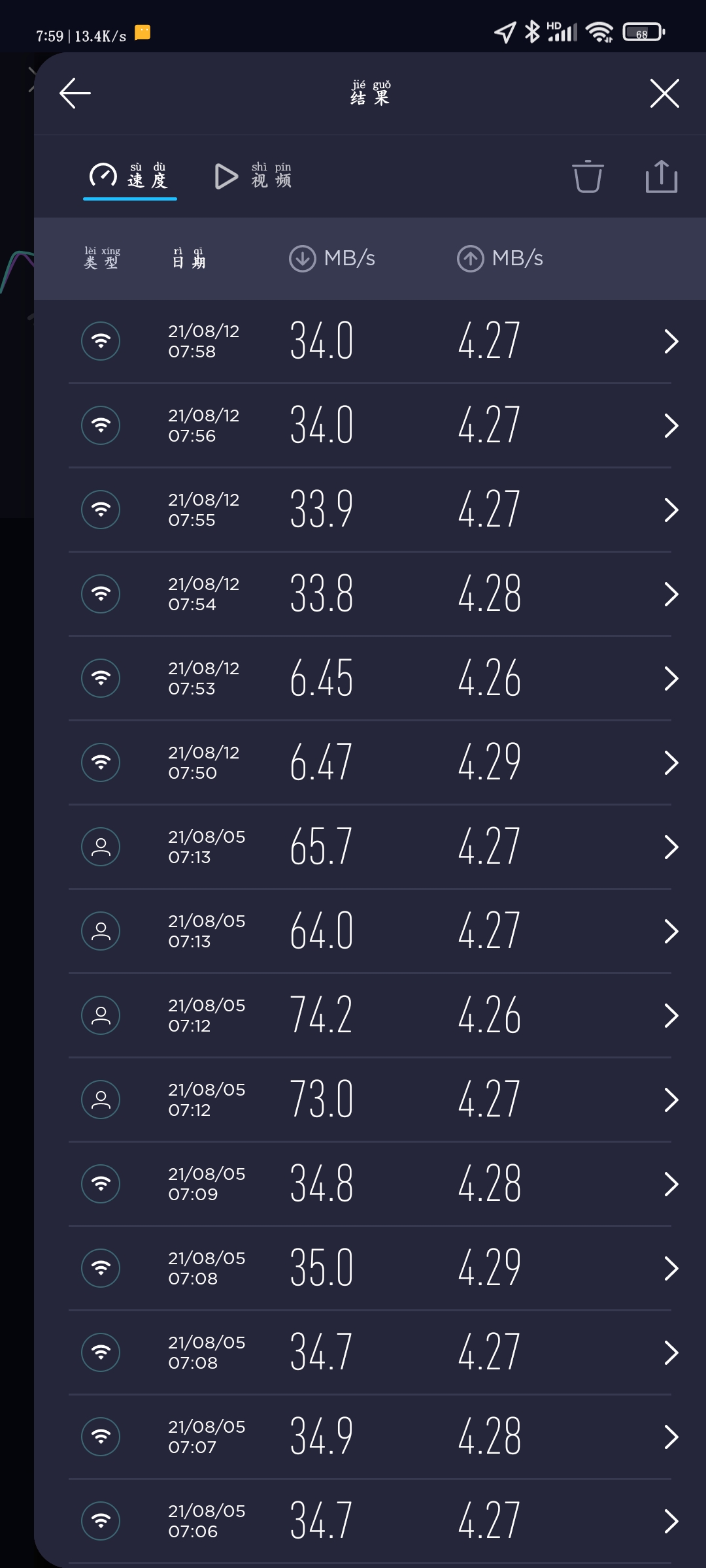The height and width of the screenshot is (1568, 706).
Task: Open the 21/08/12 07:56 result
Action: pyautogui.click(x=370, y=425)
